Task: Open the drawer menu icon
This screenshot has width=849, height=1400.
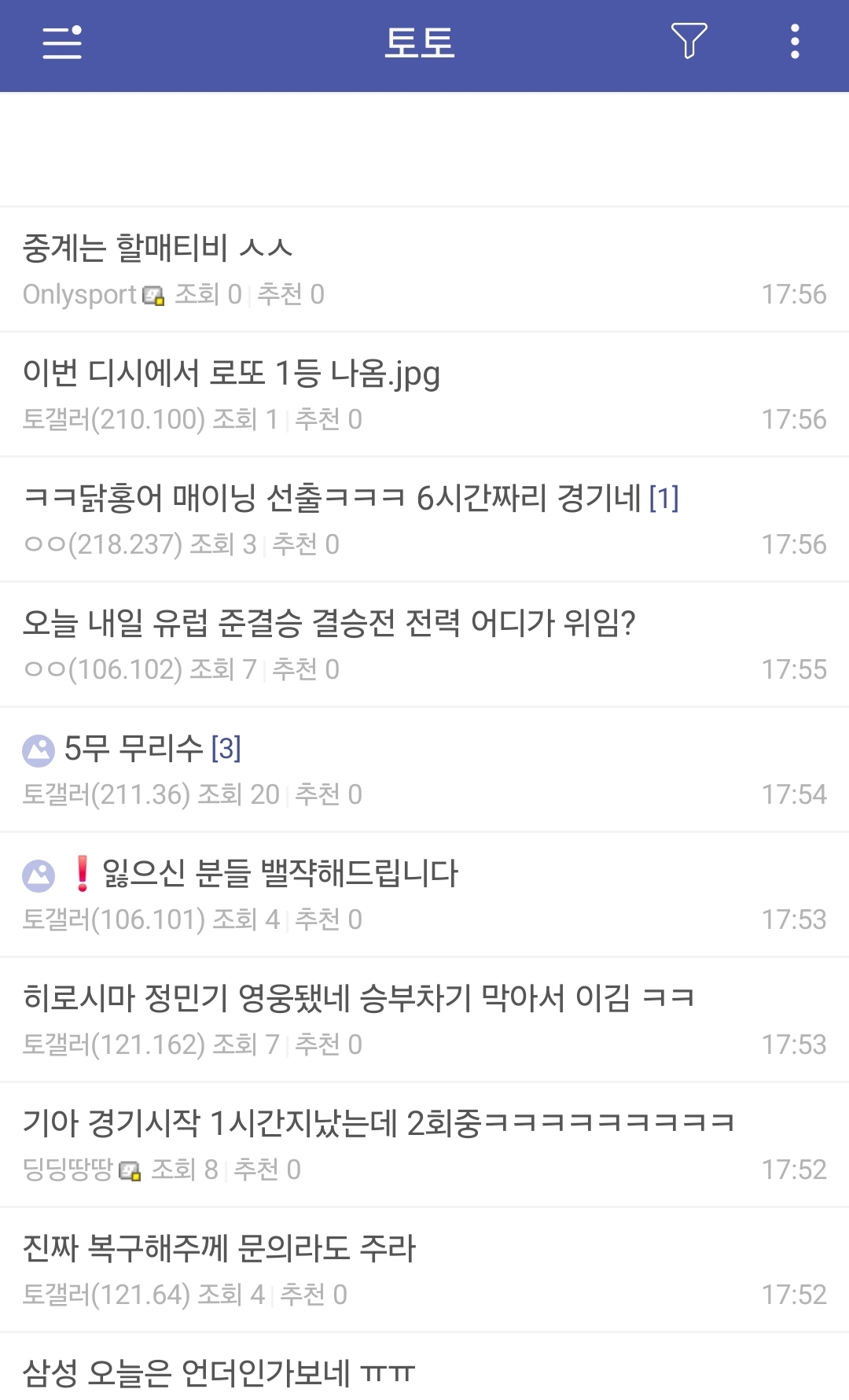Action: click(62, 42)
